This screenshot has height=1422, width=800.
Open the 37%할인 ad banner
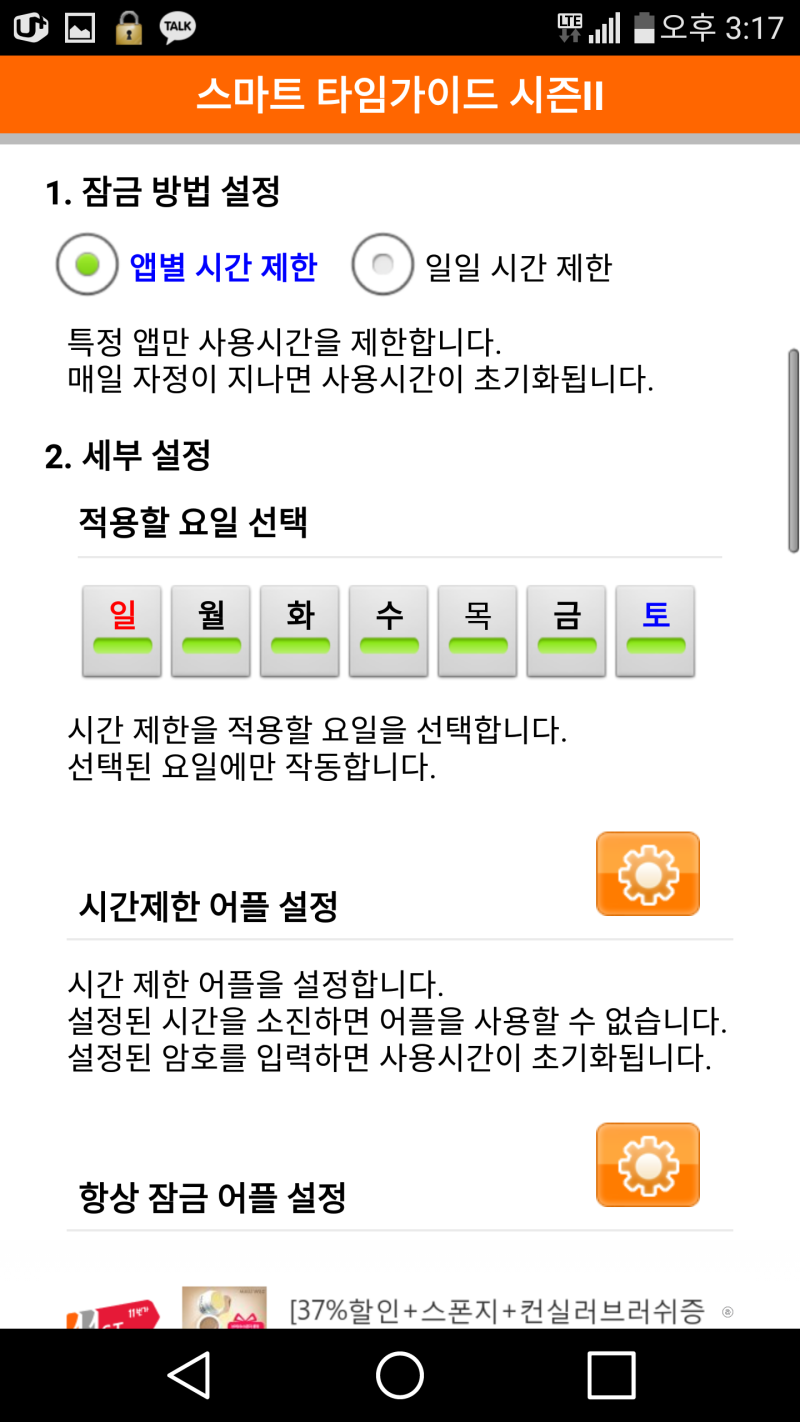(400, 1304)
